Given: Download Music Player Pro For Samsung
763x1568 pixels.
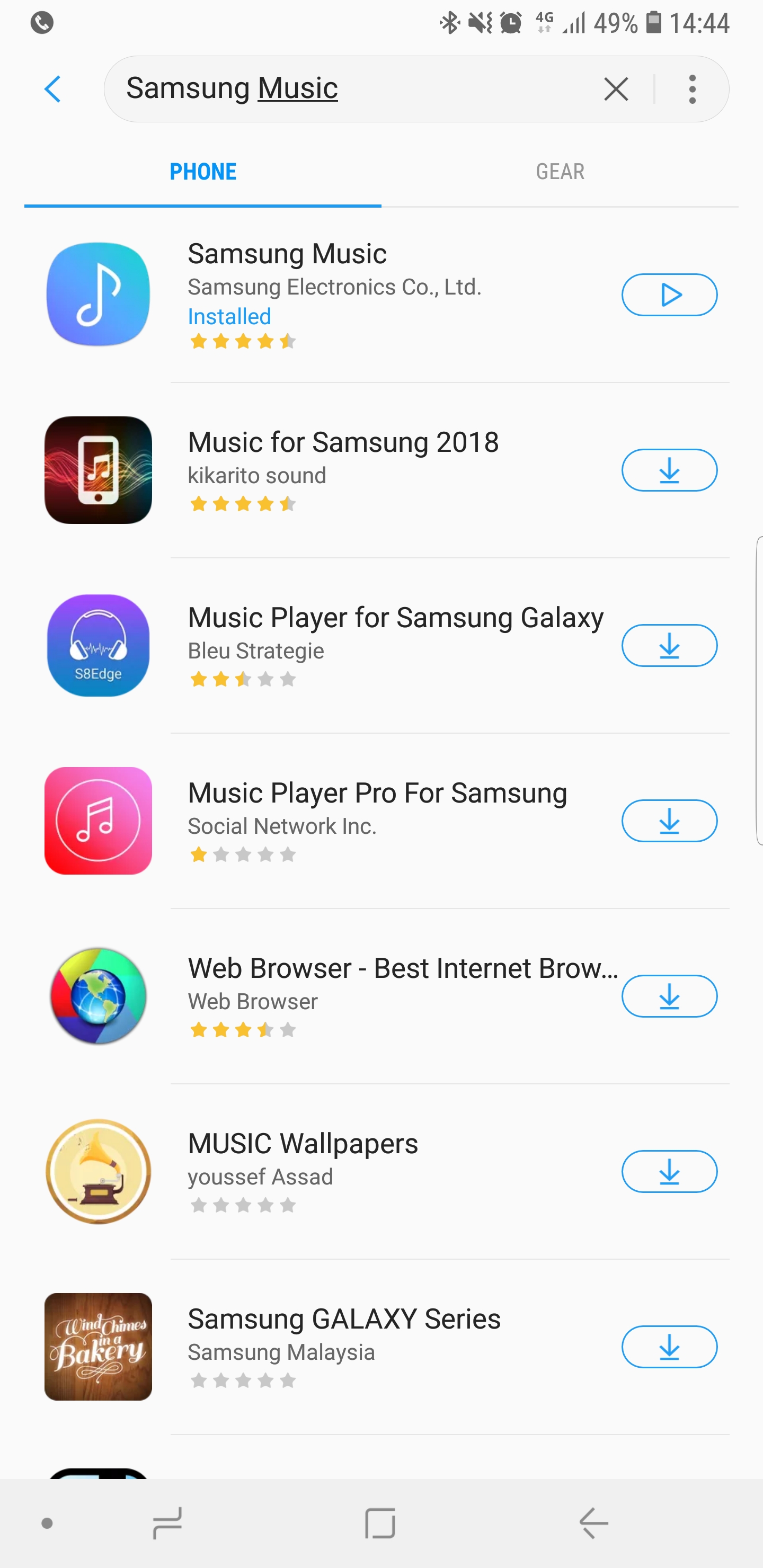Looking at the screenshot, I should [669, 821].
